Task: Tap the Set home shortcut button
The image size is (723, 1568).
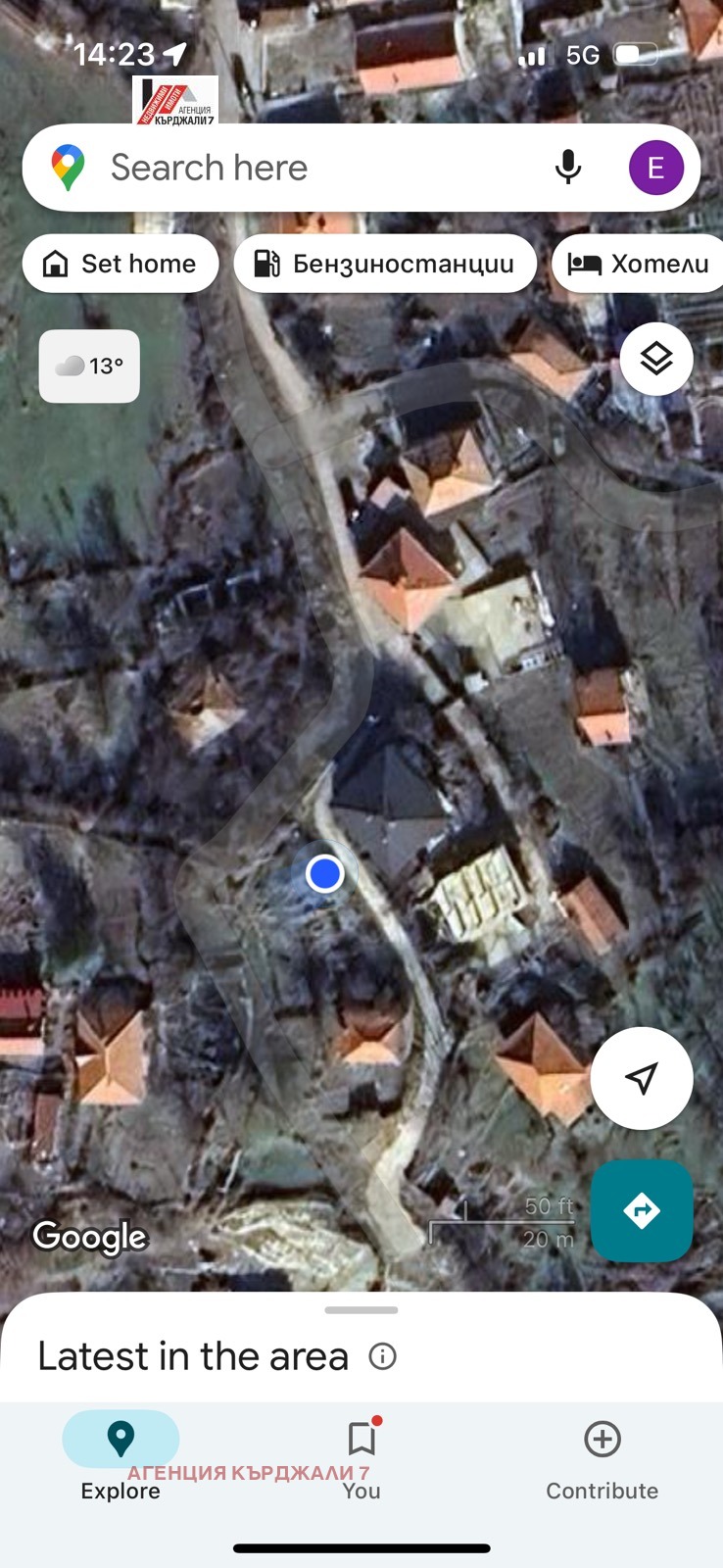Action: 120,263
